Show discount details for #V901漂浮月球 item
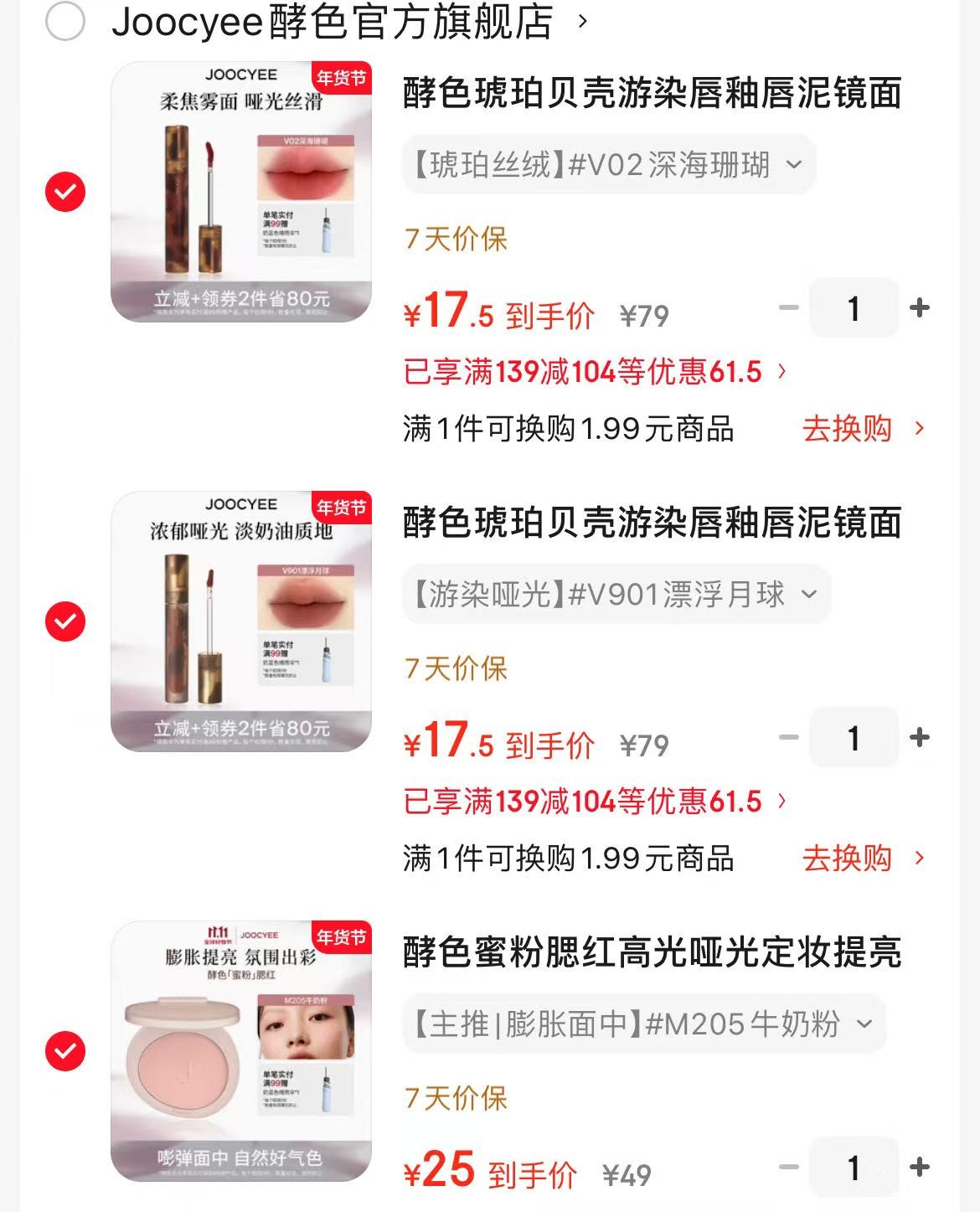The height and width of the screenshot is (1212, 980). (595, 802)
